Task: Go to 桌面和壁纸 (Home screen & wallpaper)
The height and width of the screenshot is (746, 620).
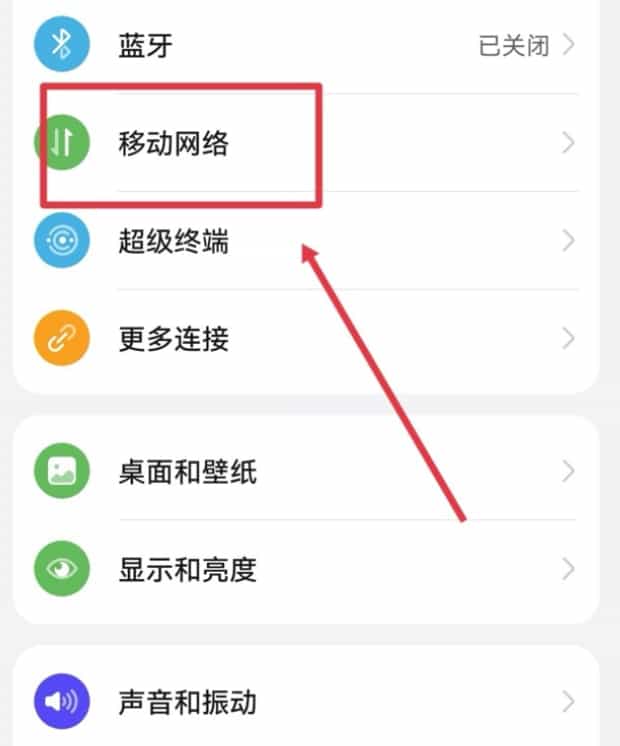Action: pyautogui.click(x=300, y=470)
